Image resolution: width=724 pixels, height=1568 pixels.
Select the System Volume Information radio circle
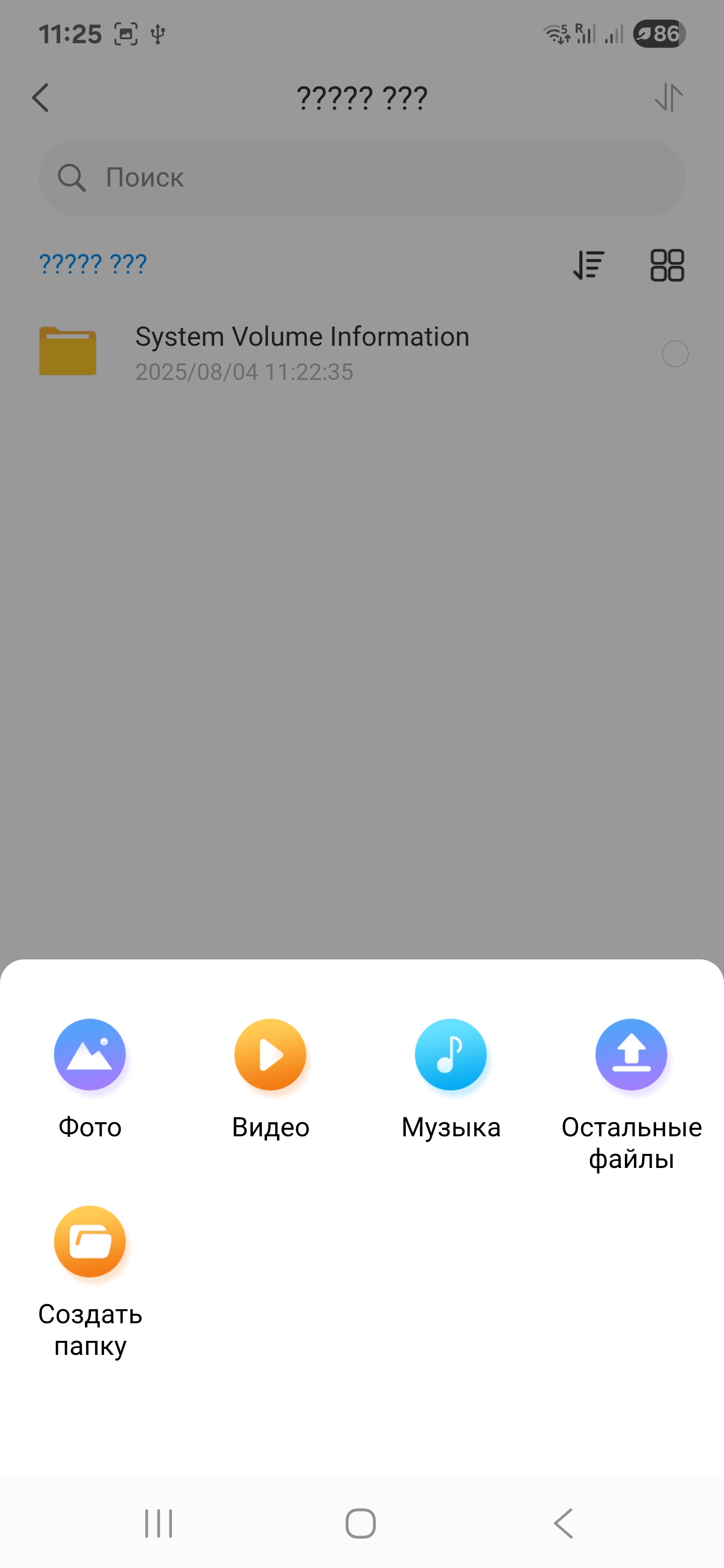coord(675,354)
